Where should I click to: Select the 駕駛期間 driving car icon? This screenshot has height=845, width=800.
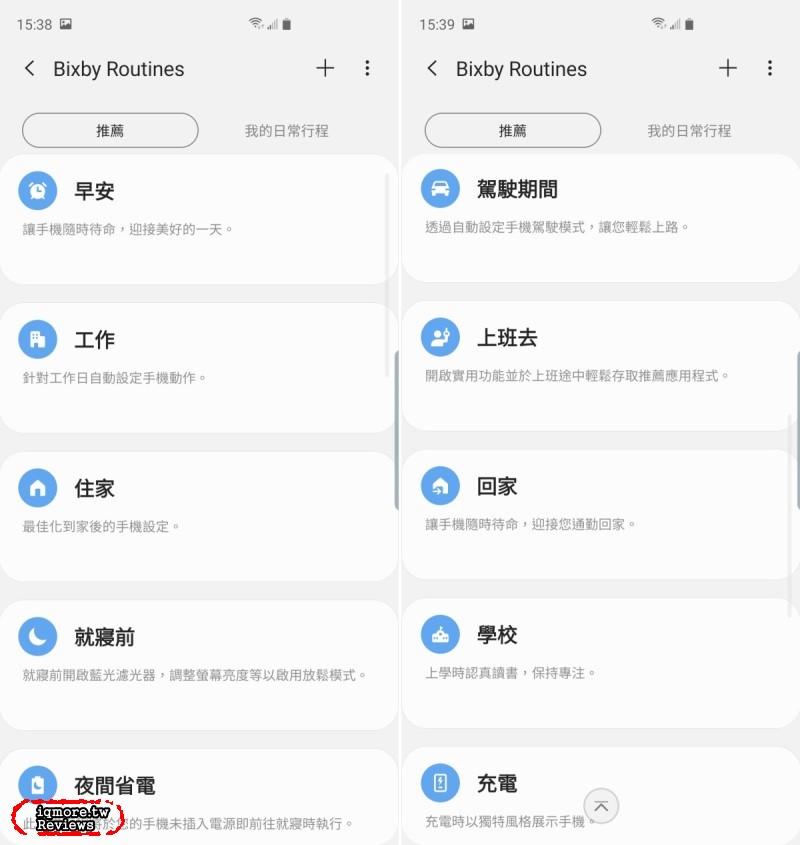440,188
